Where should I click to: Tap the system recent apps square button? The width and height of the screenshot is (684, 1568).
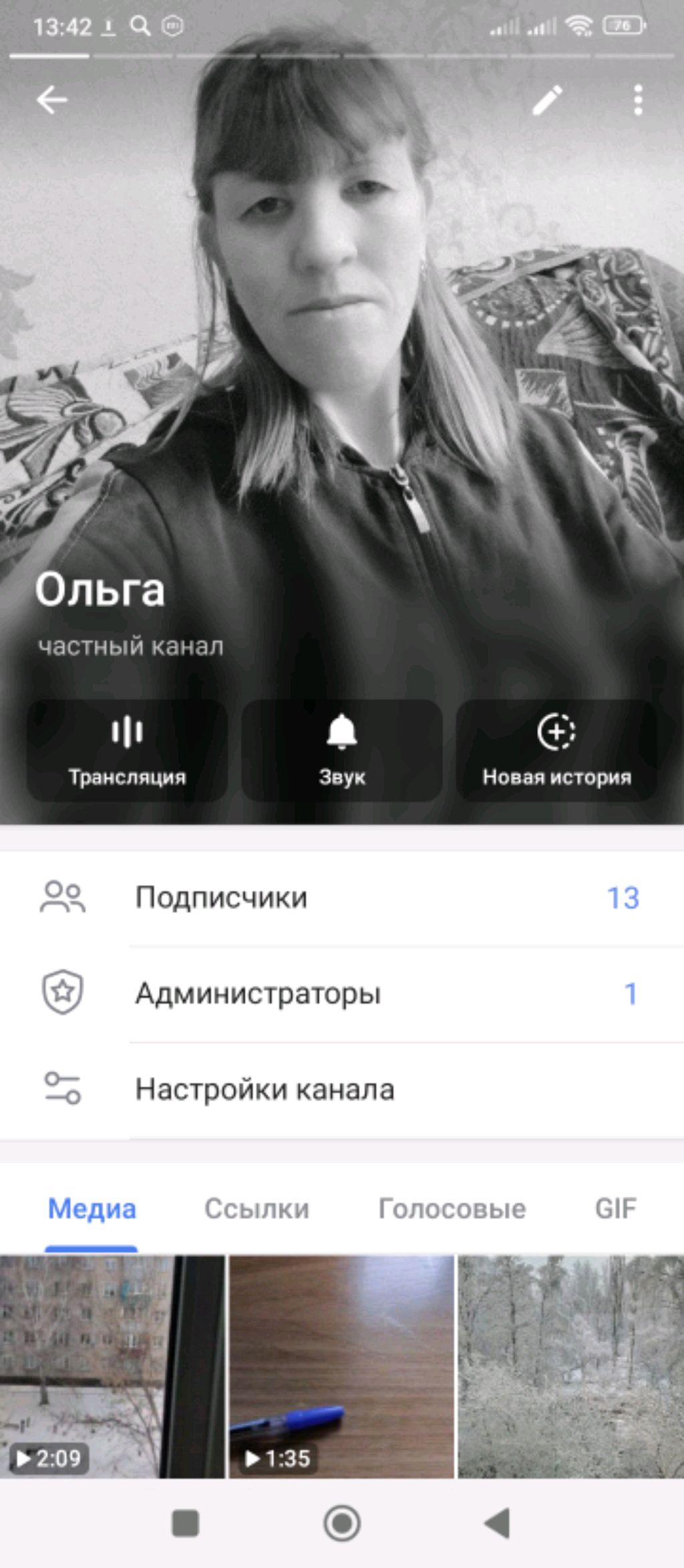click(185, 1524)
